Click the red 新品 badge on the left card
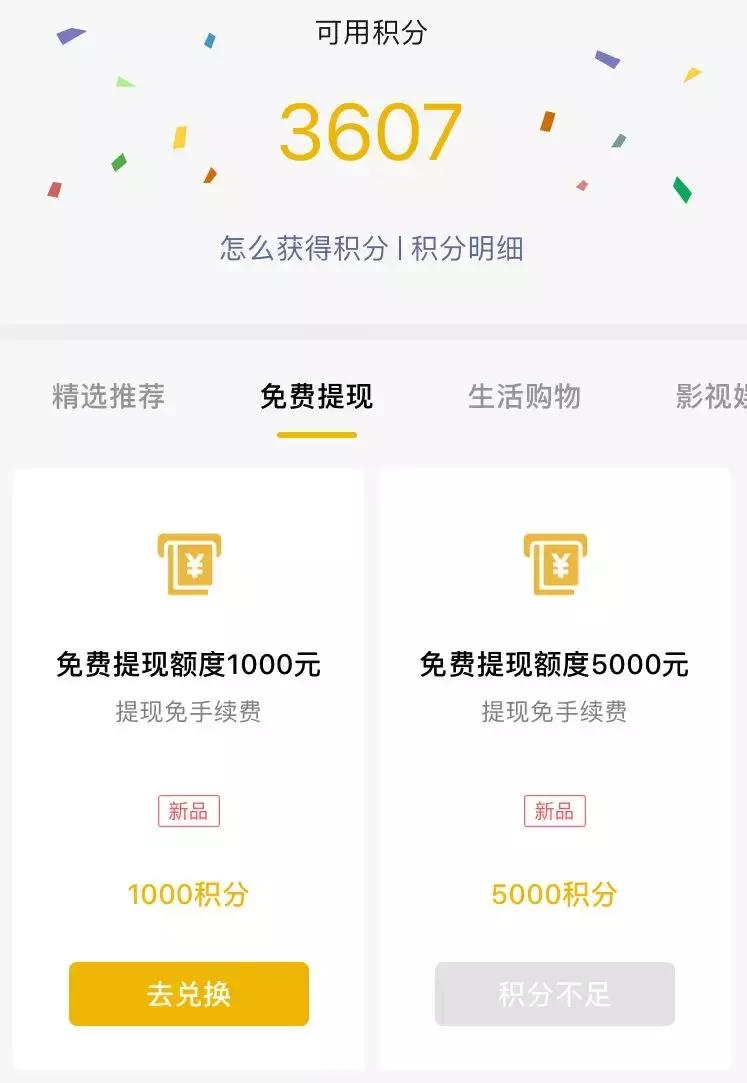The width and height of the screenshot is (747, 1083). click(186, 811)
